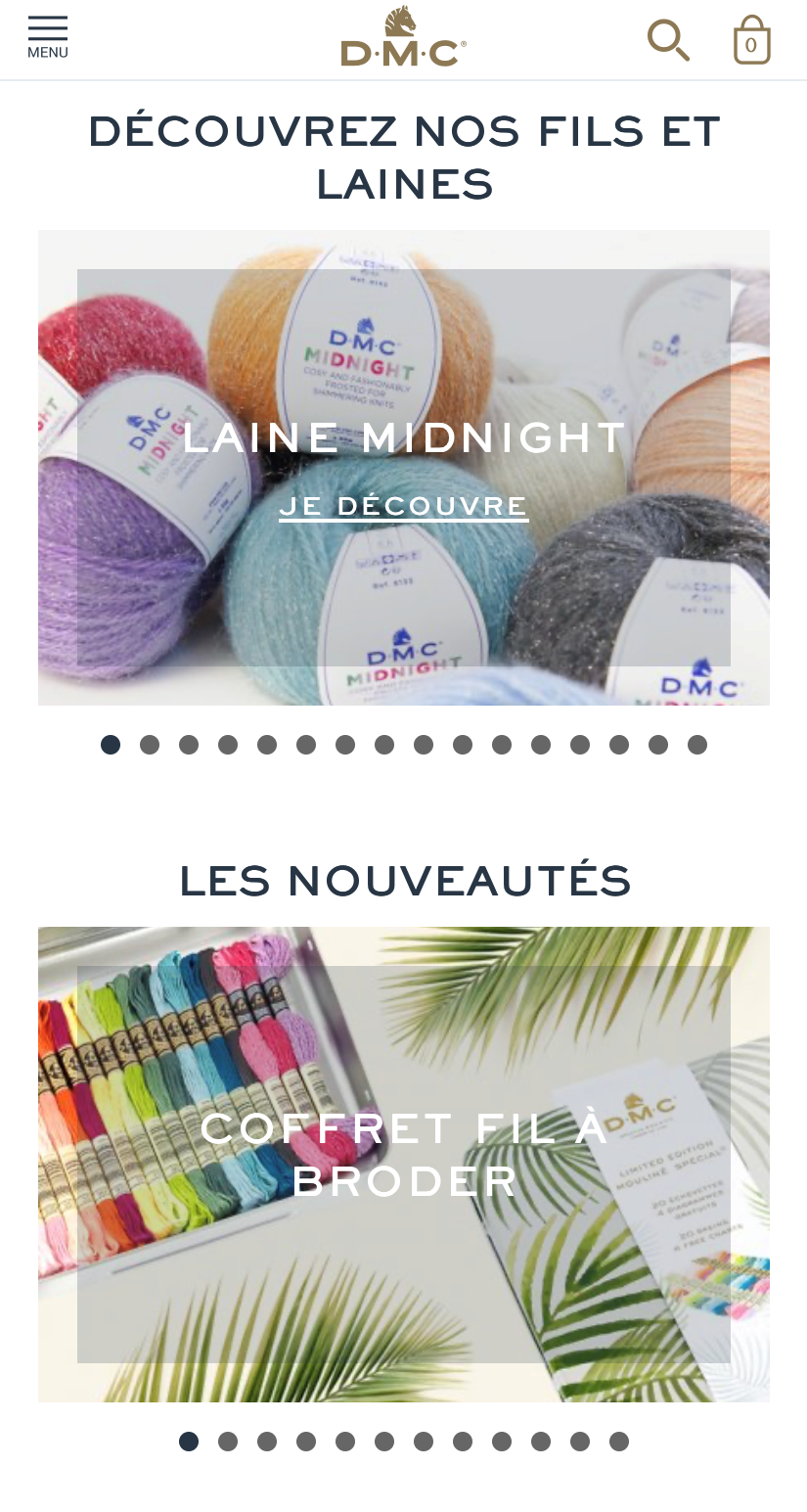This screenshot has height=1512, width=807.
Task: Select the second dot under Laine Midnight carousel
Action: click(x=150, y=745)
